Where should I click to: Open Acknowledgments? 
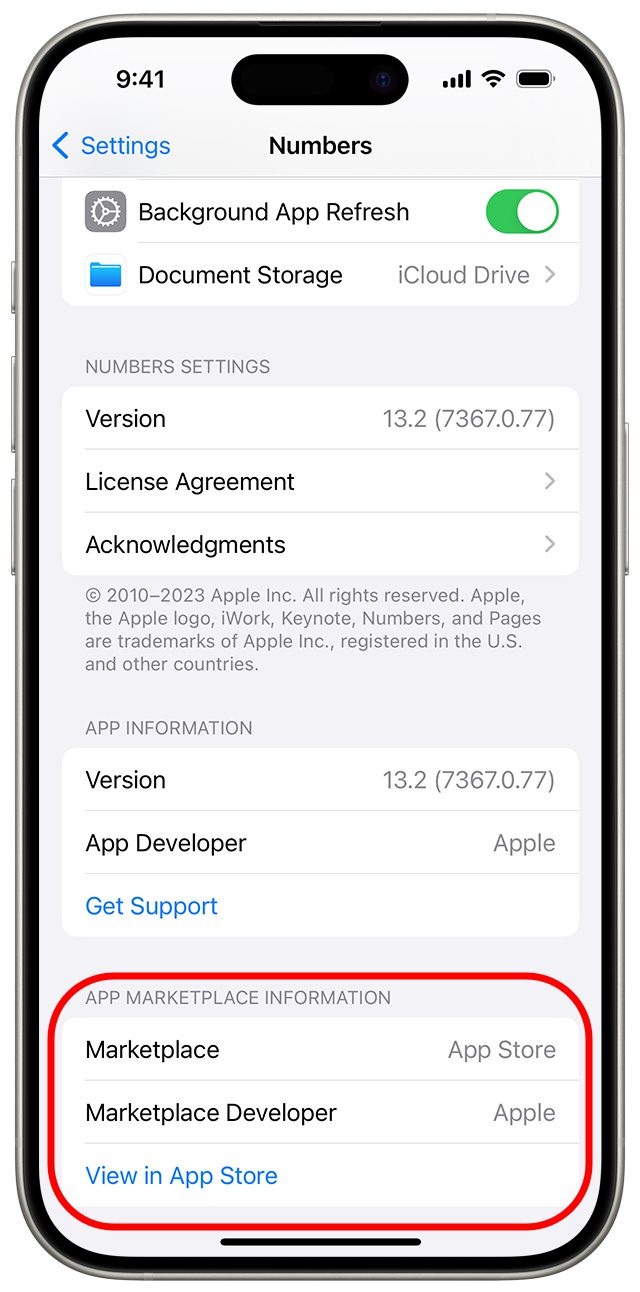click(x=320, y=544)
